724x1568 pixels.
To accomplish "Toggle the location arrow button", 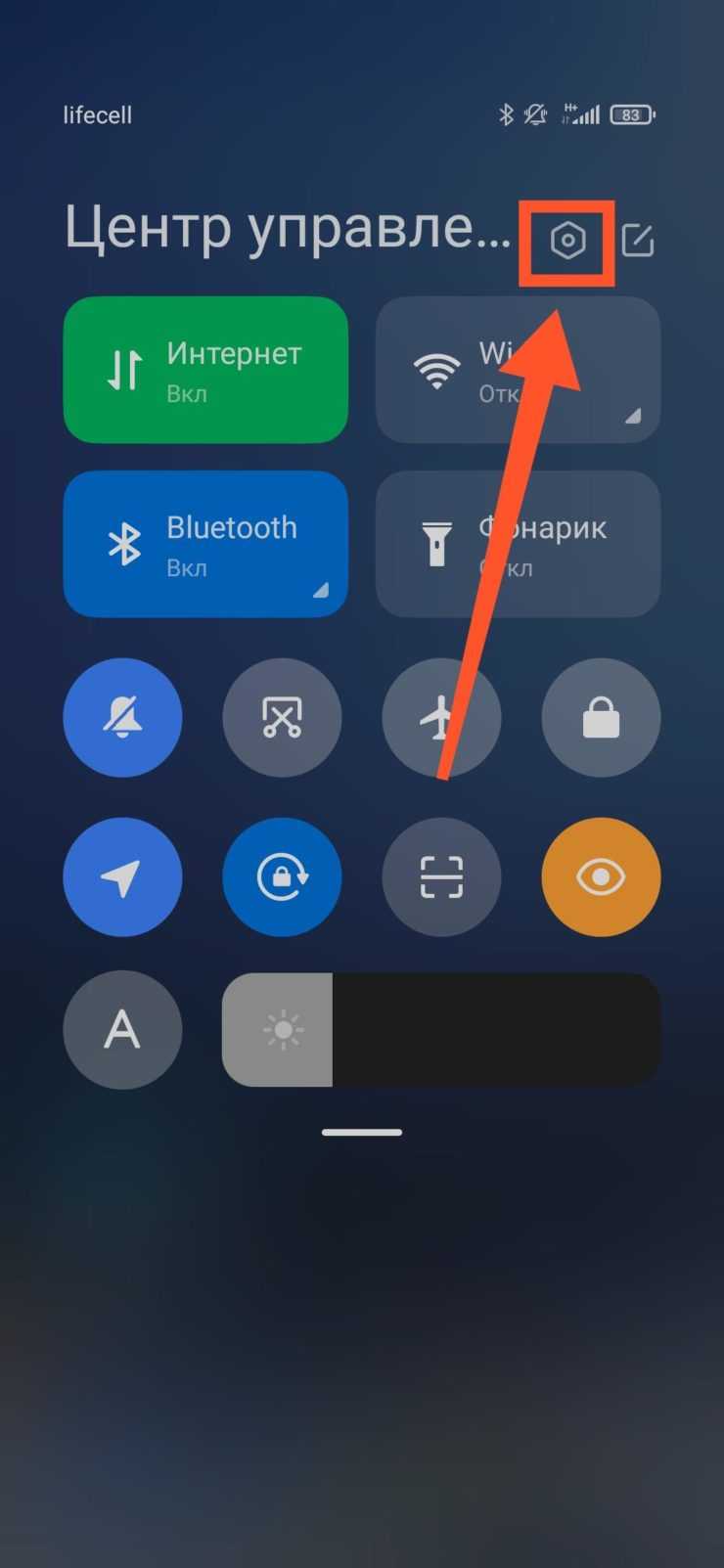I will pyautogui.click(x=122, y=877).
